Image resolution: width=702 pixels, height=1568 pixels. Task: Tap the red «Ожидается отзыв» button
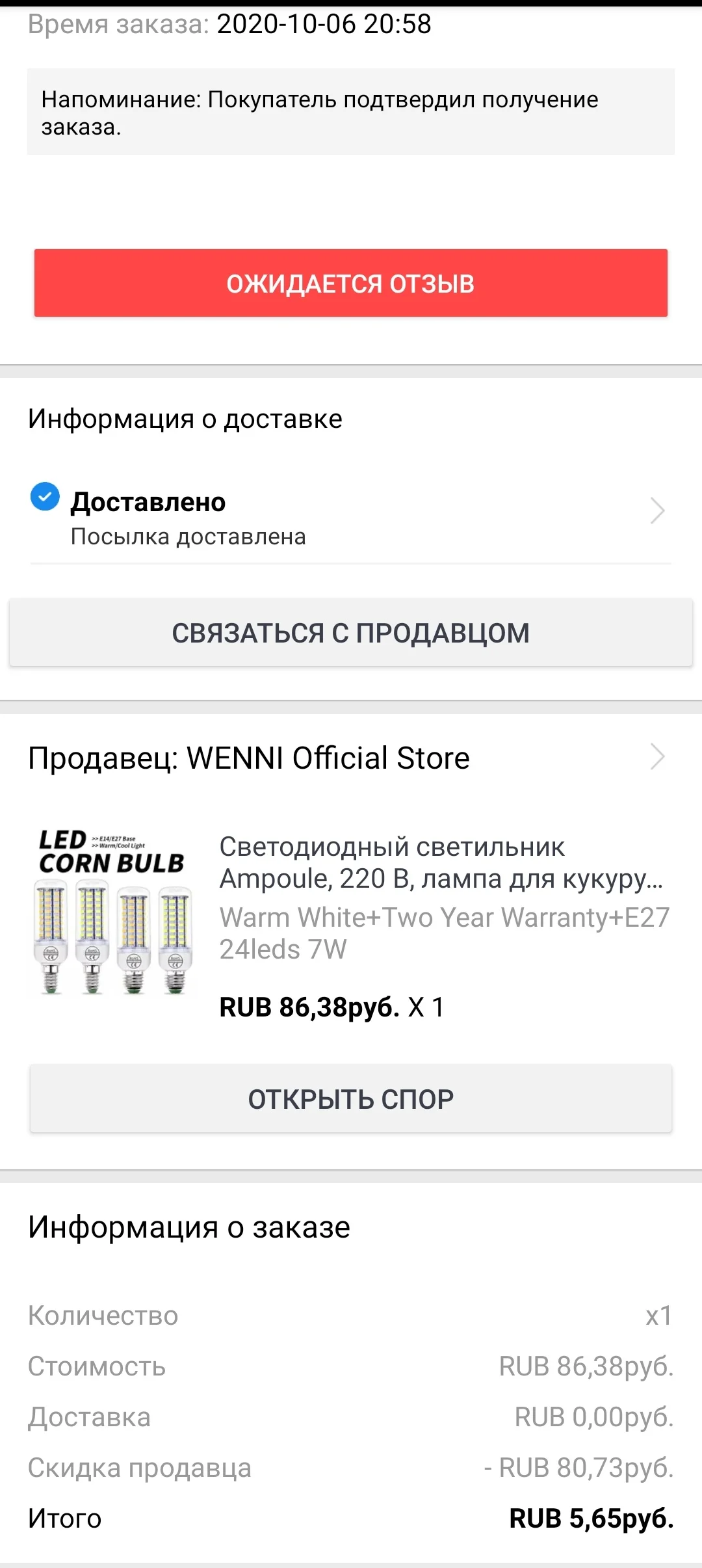[x=350, y=284]
